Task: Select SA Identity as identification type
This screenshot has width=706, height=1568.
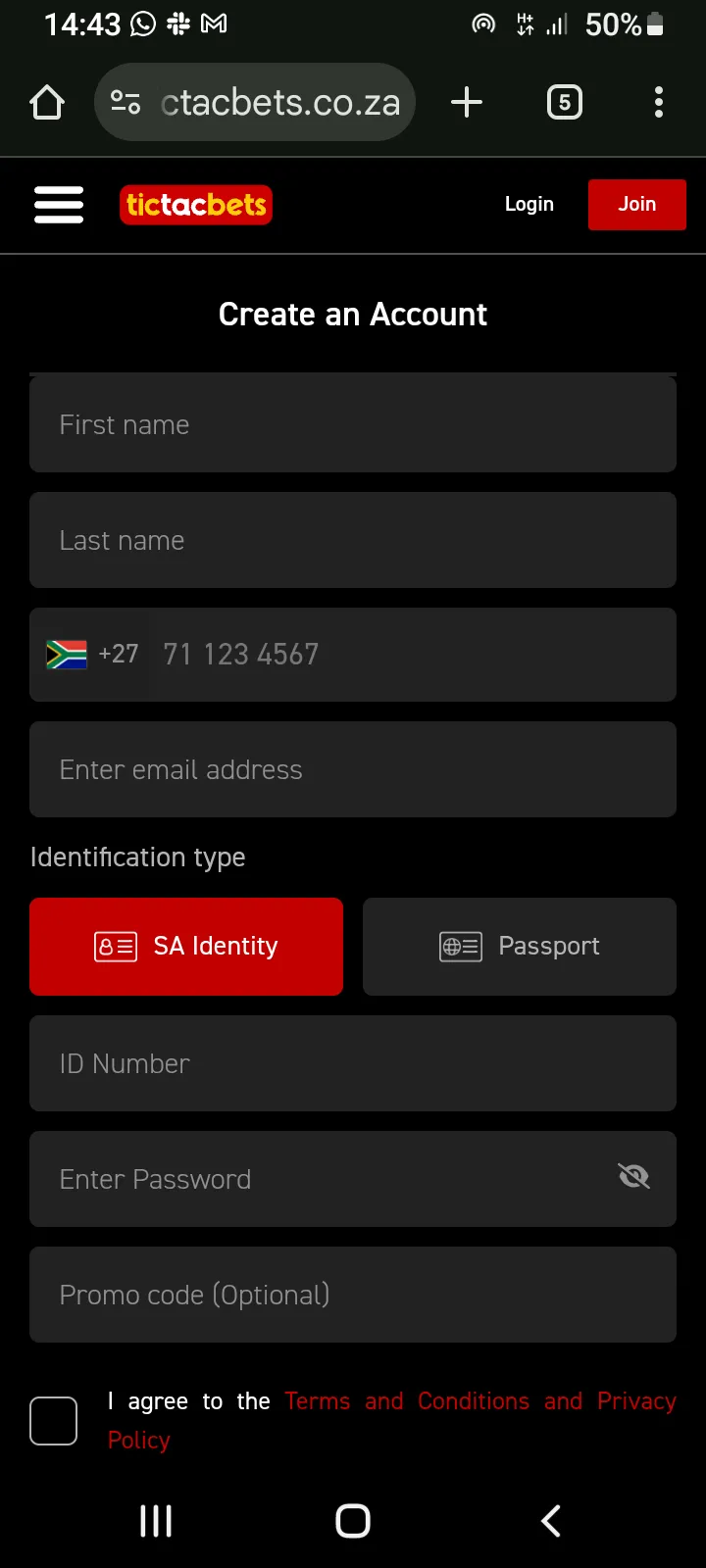Action: pyautogui.click(x=186, y=946)
